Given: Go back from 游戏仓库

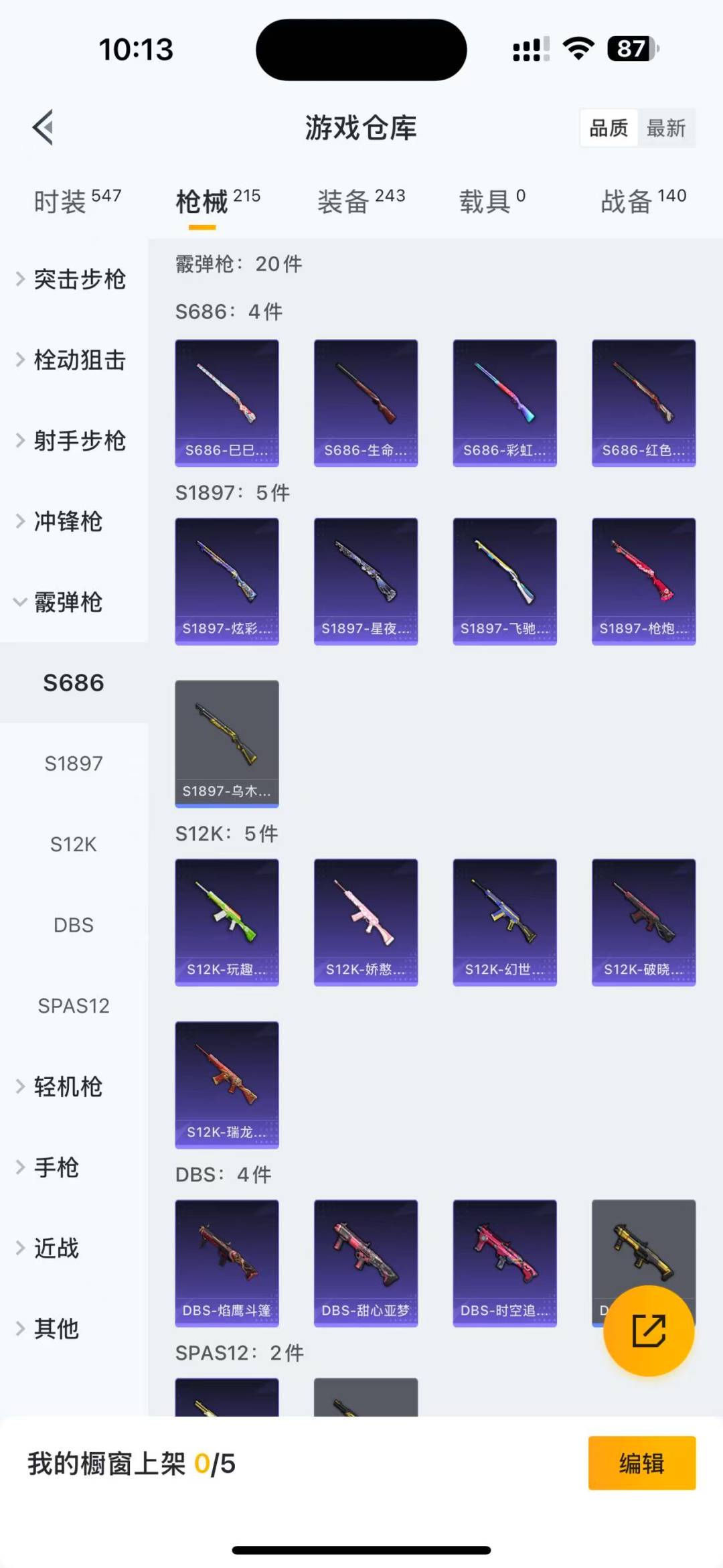Looking at the screenshot, I should pyautogui.click(x=43, y=127).
